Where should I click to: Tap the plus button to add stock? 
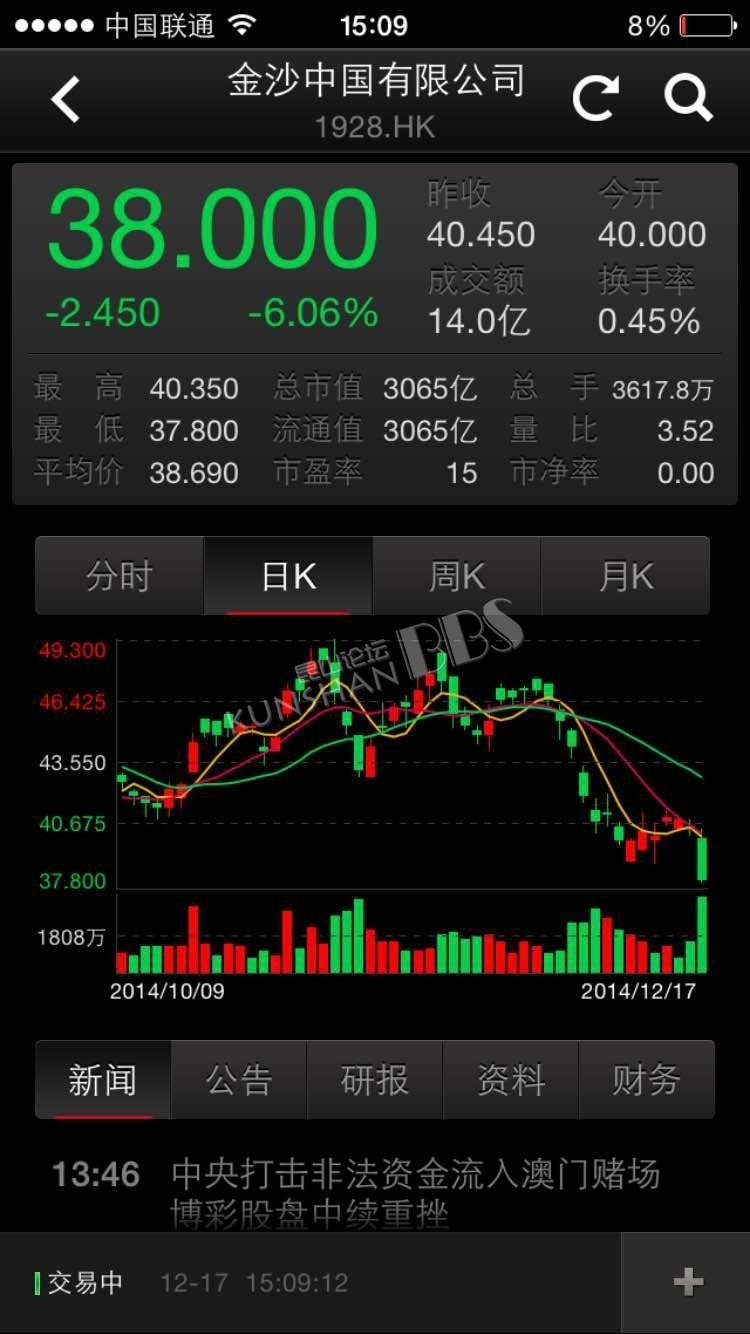pyautogui.click(x=687, y=1282)
